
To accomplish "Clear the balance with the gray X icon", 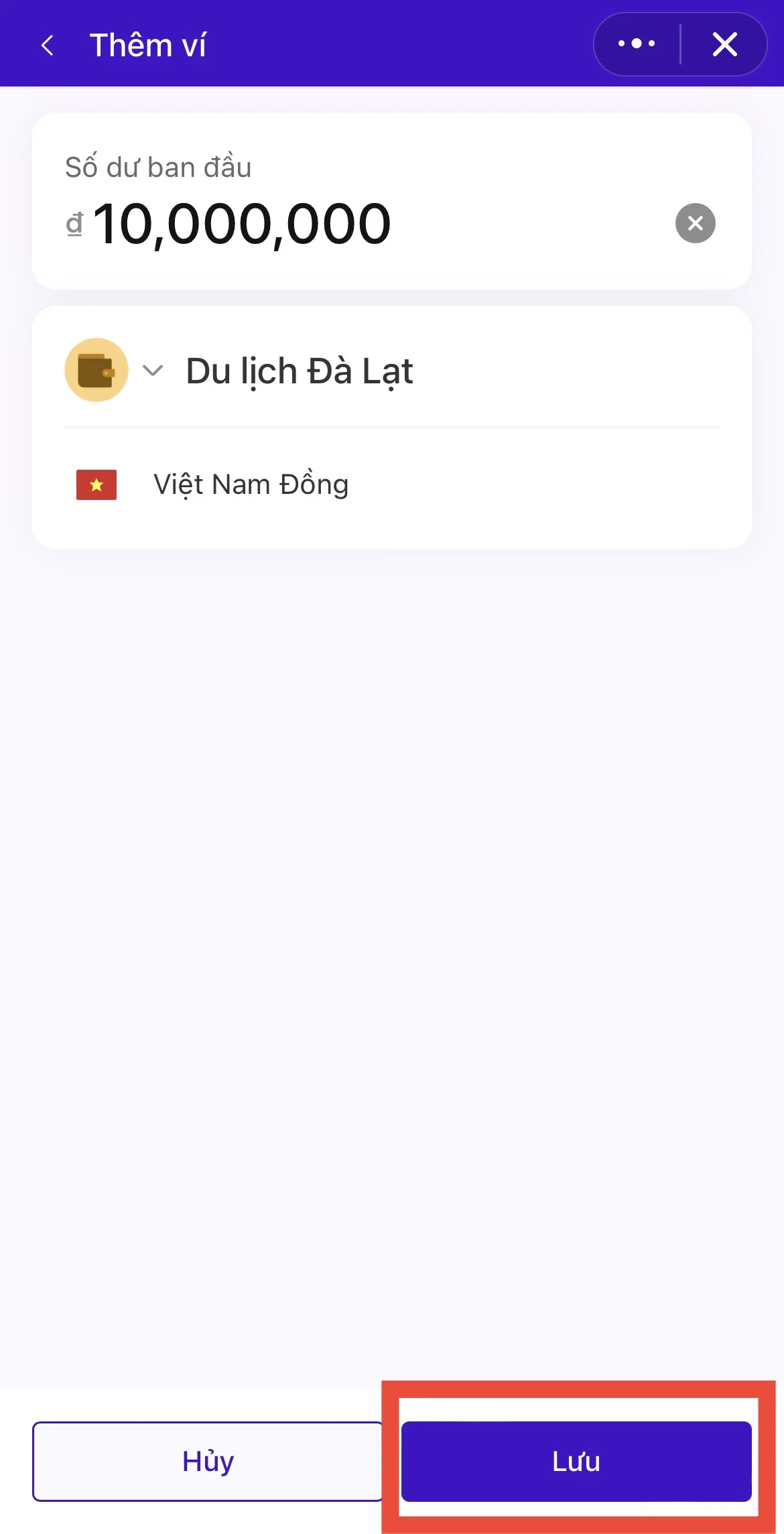I will 696,224.
